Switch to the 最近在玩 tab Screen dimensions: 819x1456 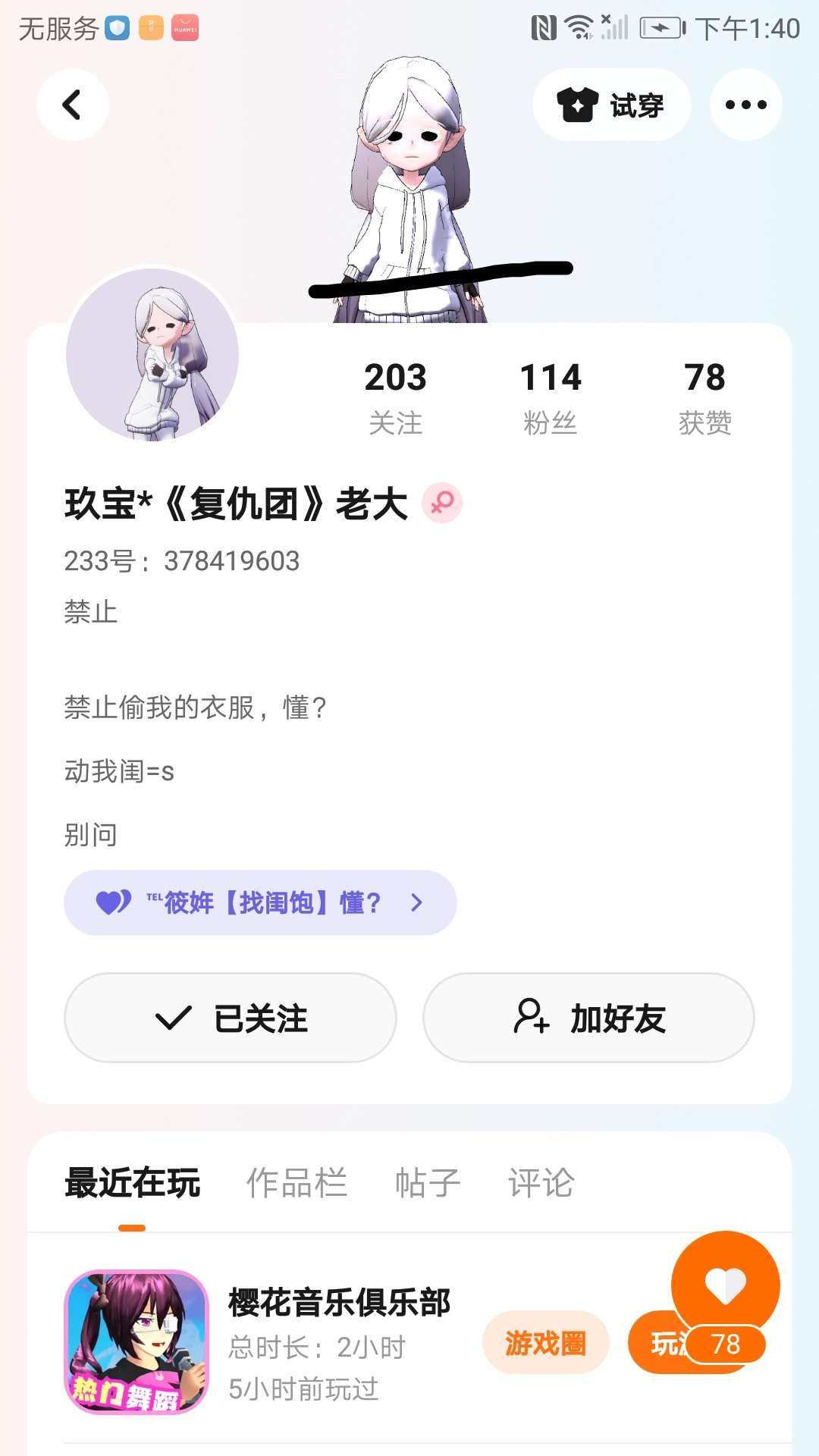coord(133,1183)
